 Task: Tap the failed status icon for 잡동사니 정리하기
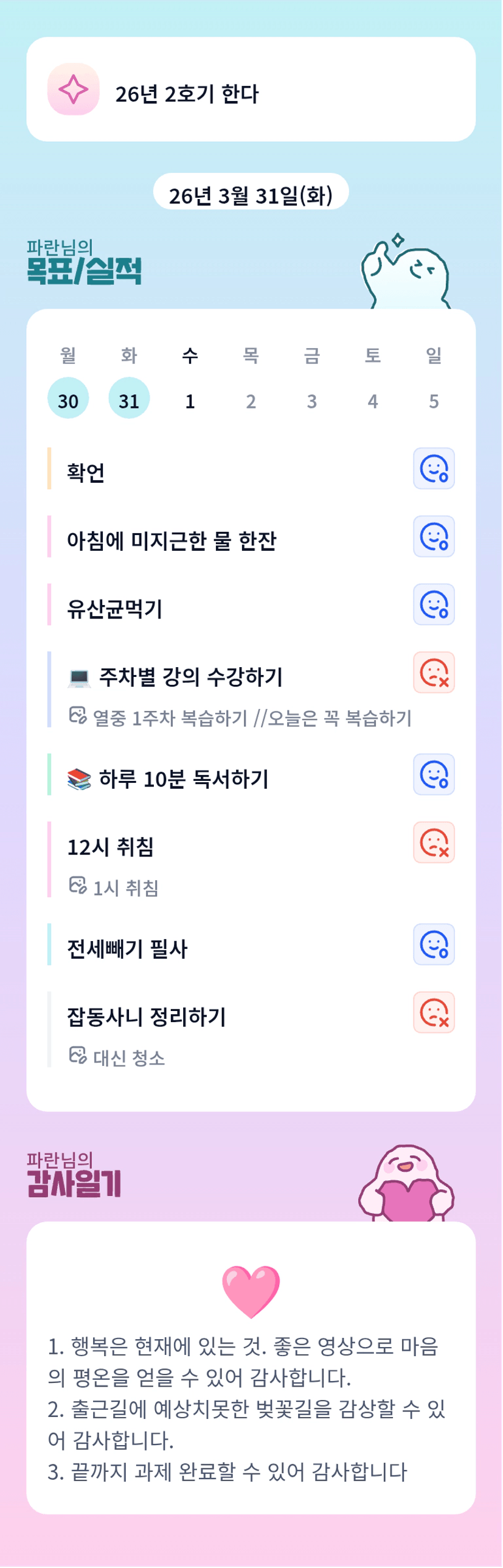click(434, 1012)
